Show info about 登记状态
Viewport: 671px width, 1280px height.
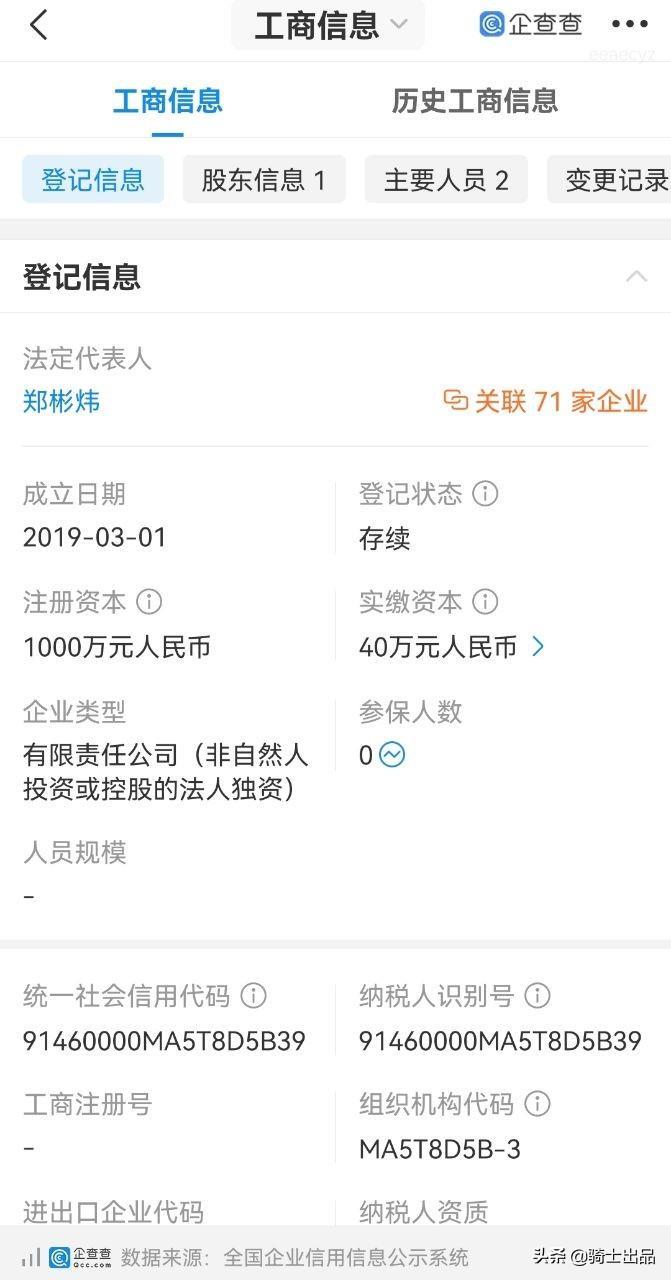(485, 494)
